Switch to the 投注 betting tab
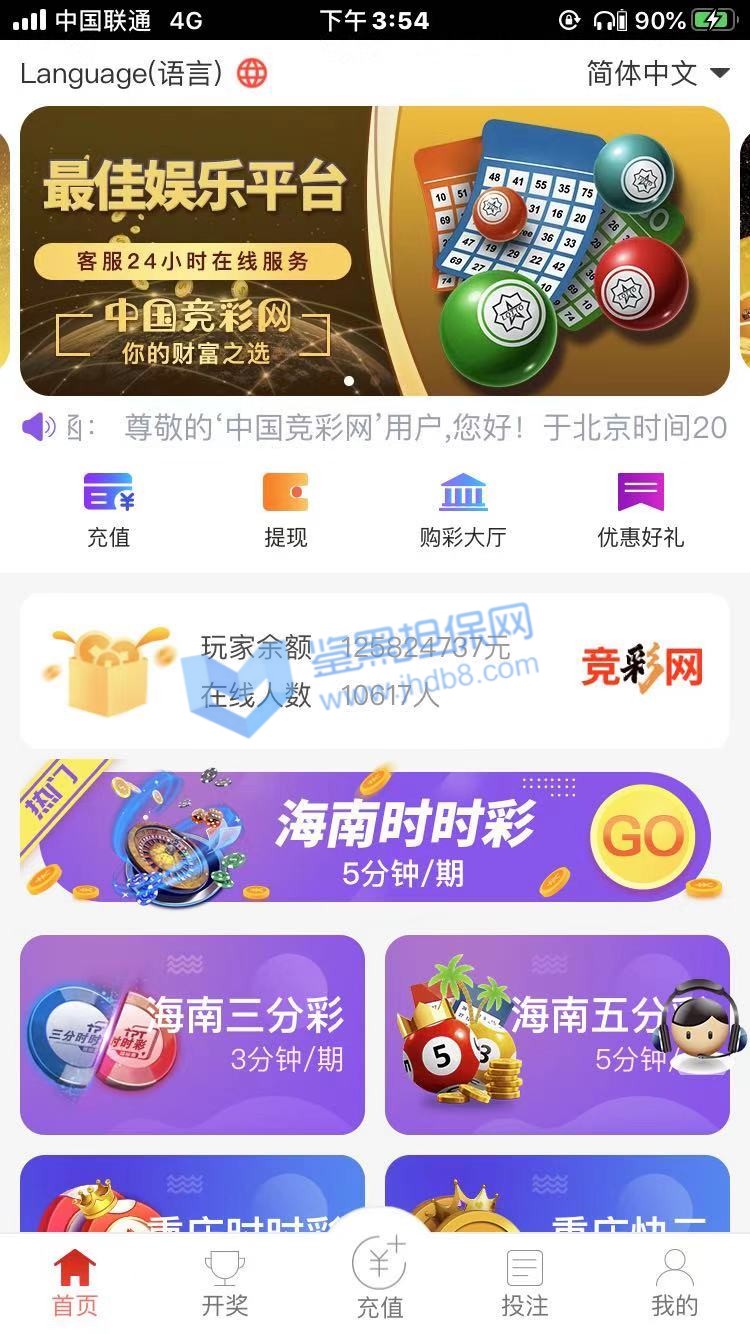750x1334 pixels. click(x=525, y=1282)
